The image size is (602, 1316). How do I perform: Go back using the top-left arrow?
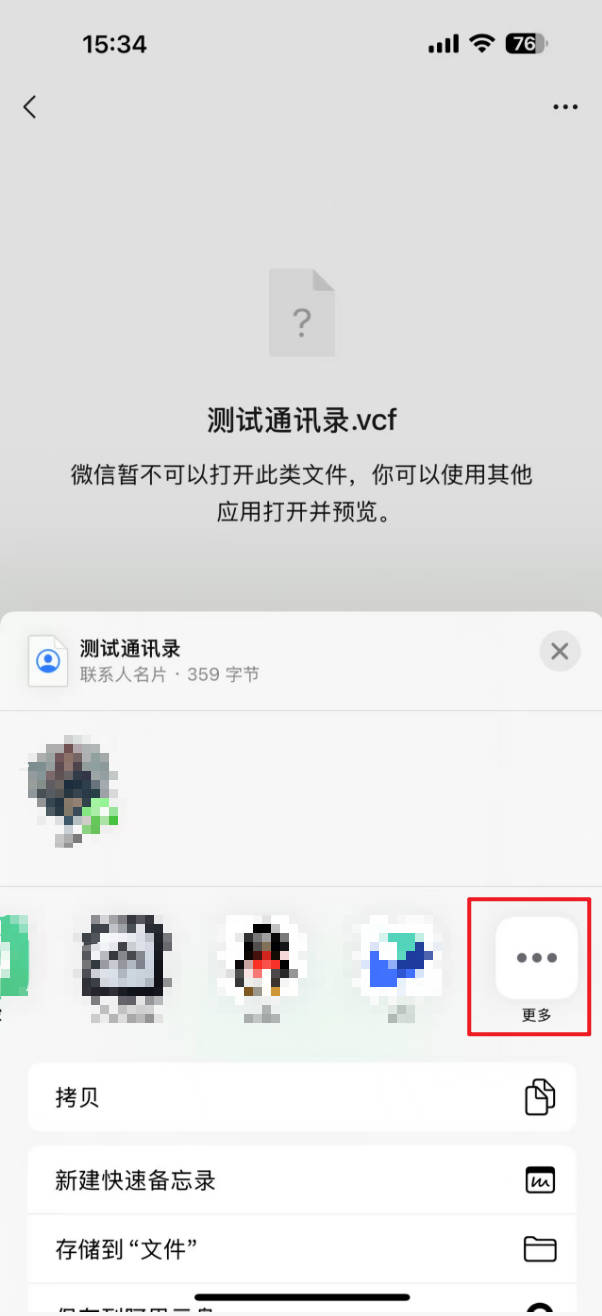30,107
